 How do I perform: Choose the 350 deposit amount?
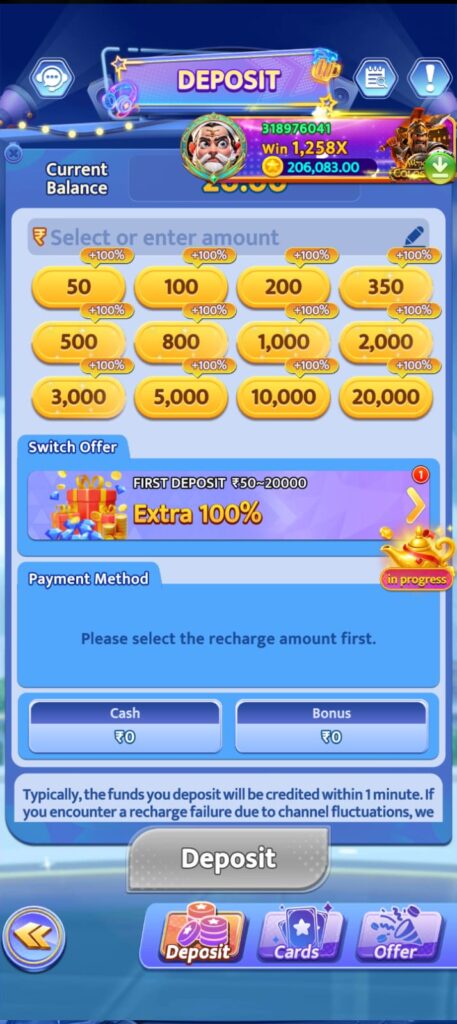pos(386,287)
